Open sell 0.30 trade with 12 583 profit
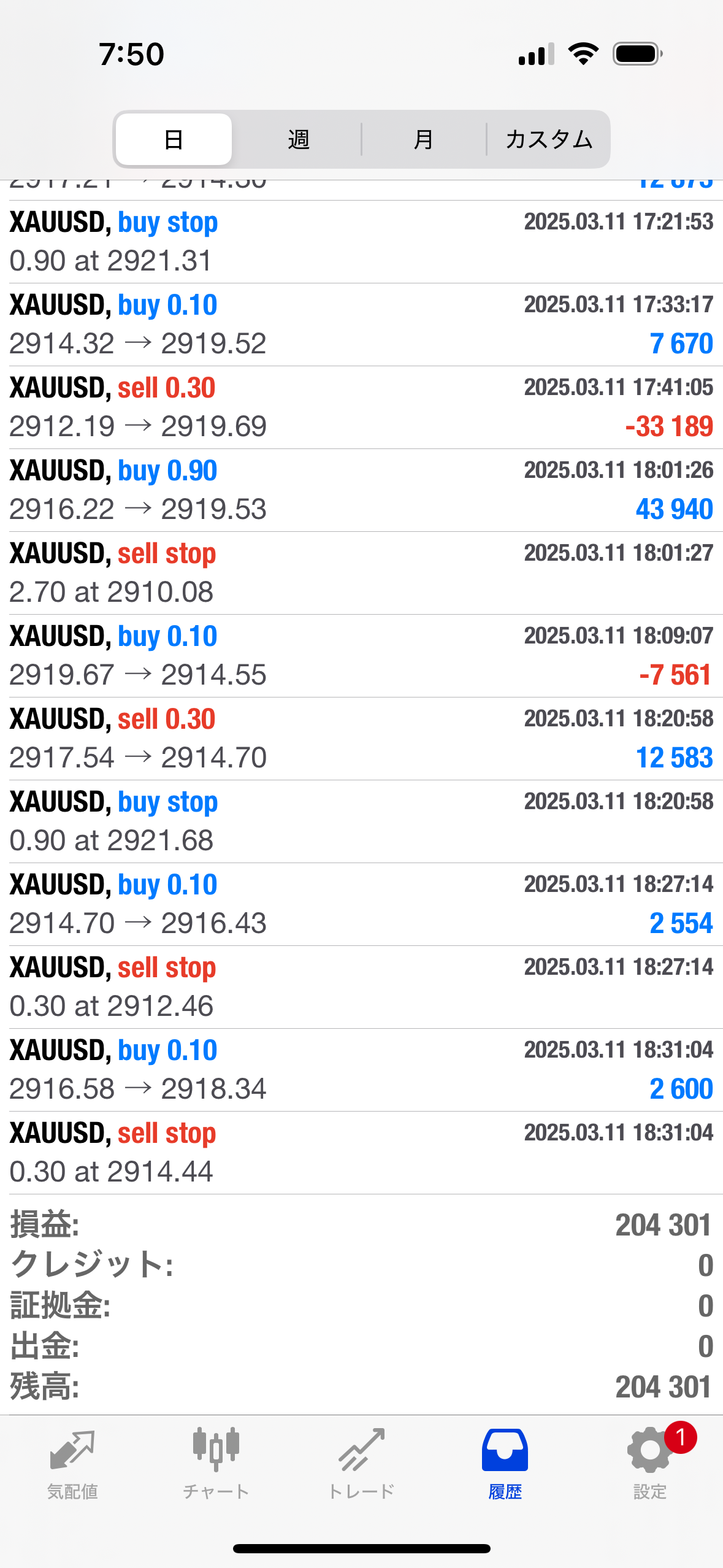This screenshot has height=1568, width=723. click(x=361, y=739)
